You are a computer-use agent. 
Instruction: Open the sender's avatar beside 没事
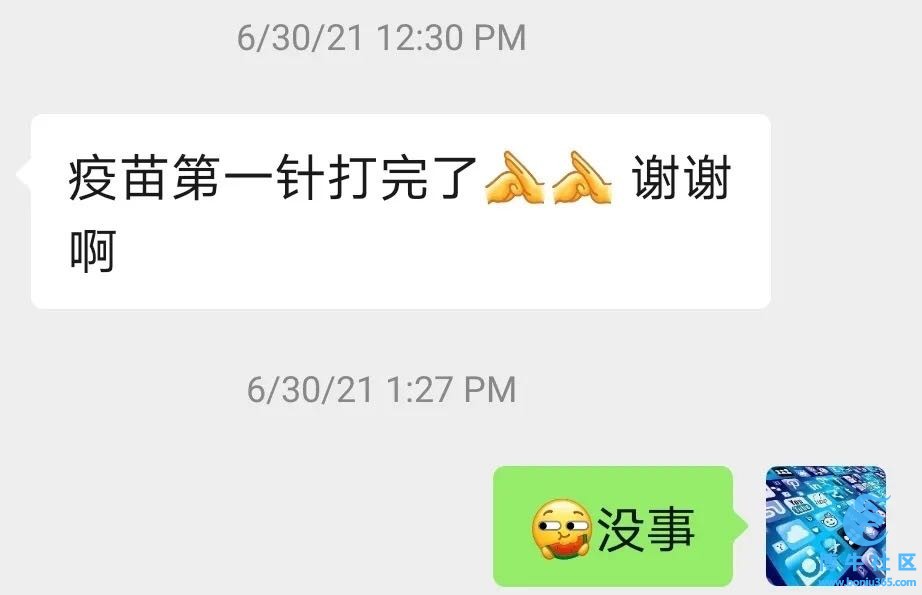(826, 526)
